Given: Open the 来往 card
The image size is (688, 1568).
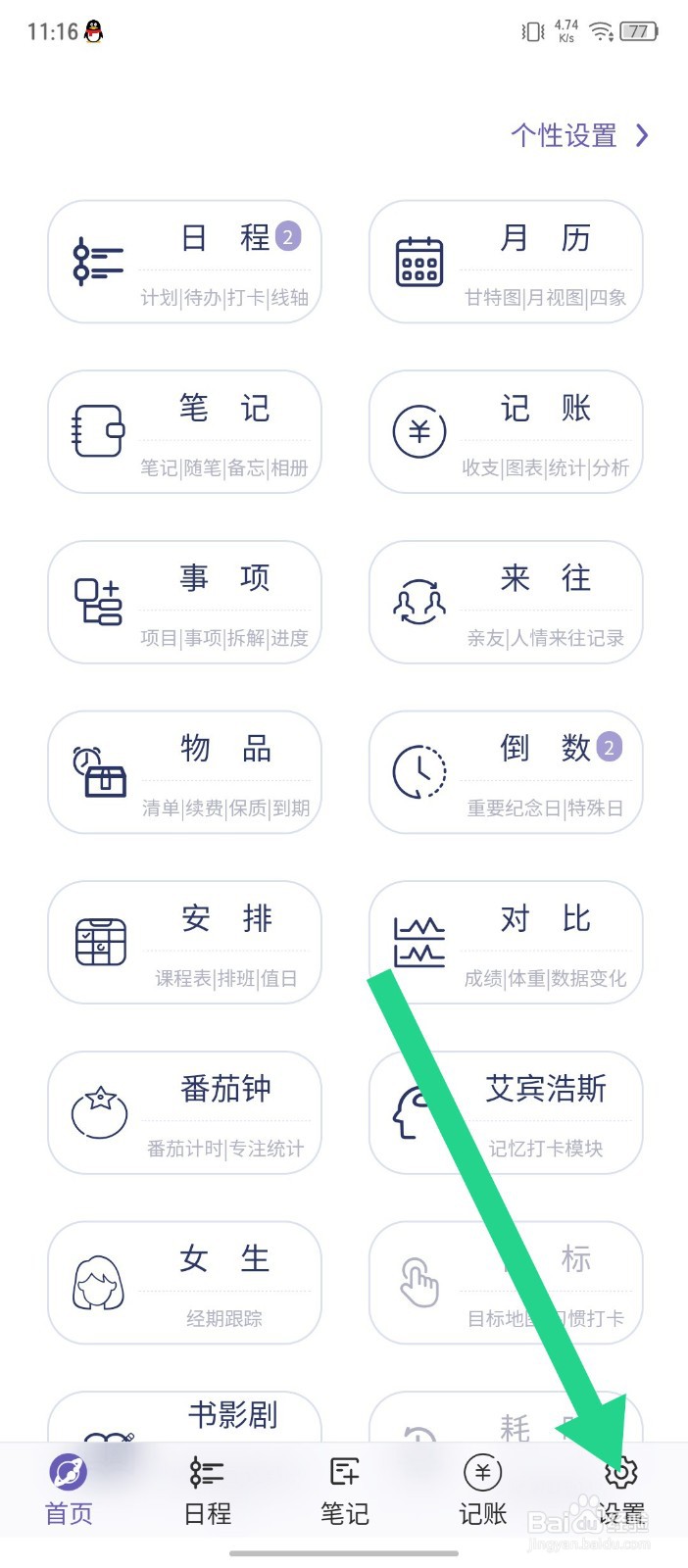Looking at the screenshot, I should pos(506,602).
